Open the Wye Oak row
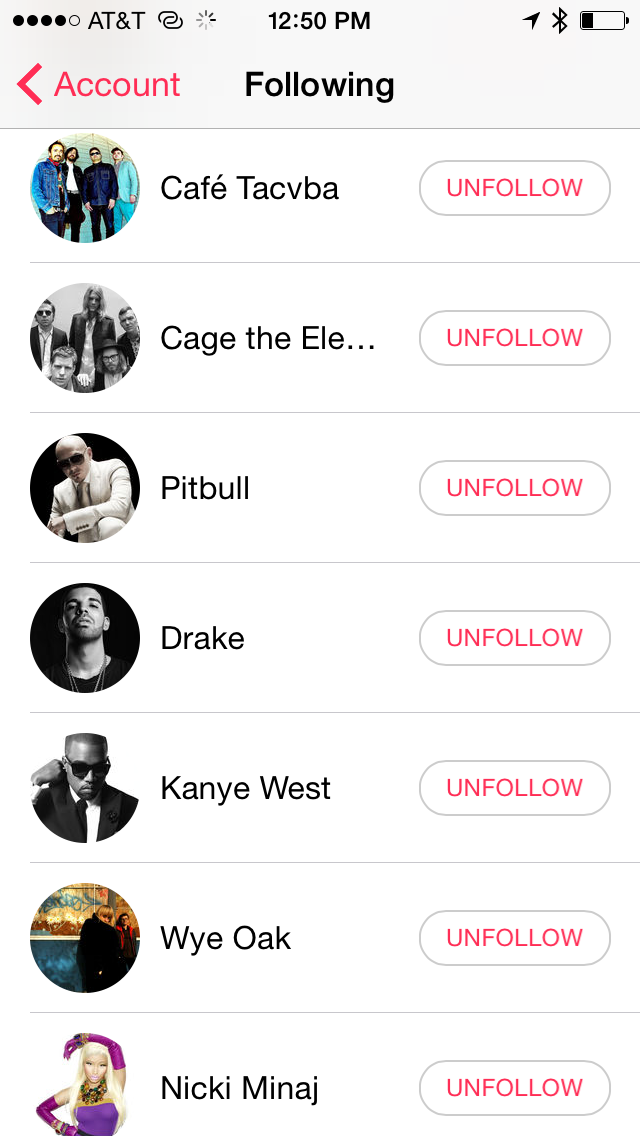Image resolution: width=640 pixels, height=1136 pixels. pyautogui.click(x=225, y=938)
